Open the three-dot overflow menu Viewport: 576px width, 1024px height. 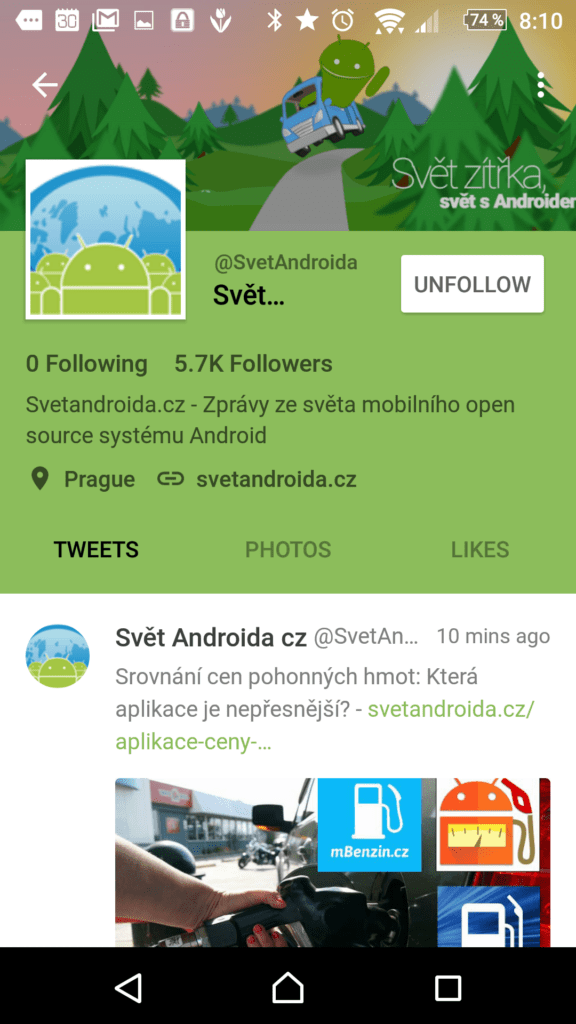click(541, 86)
